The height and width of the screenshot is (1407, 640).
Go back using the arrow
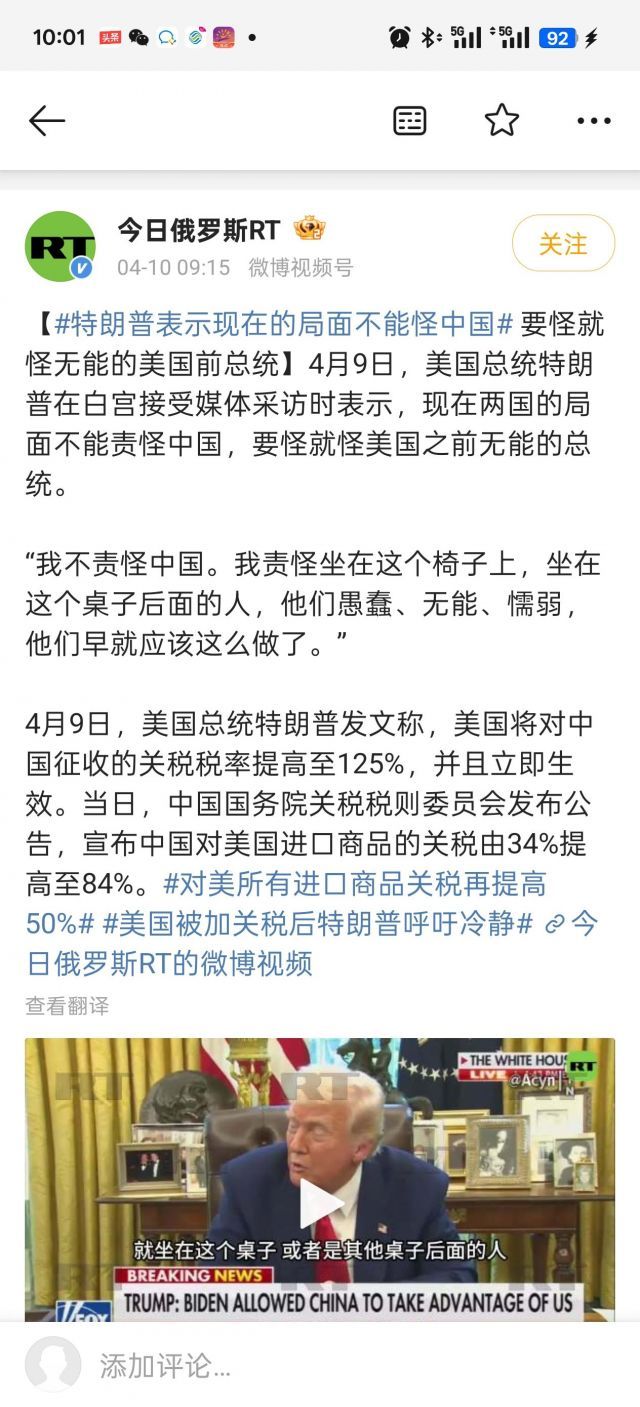pos(46,121)
